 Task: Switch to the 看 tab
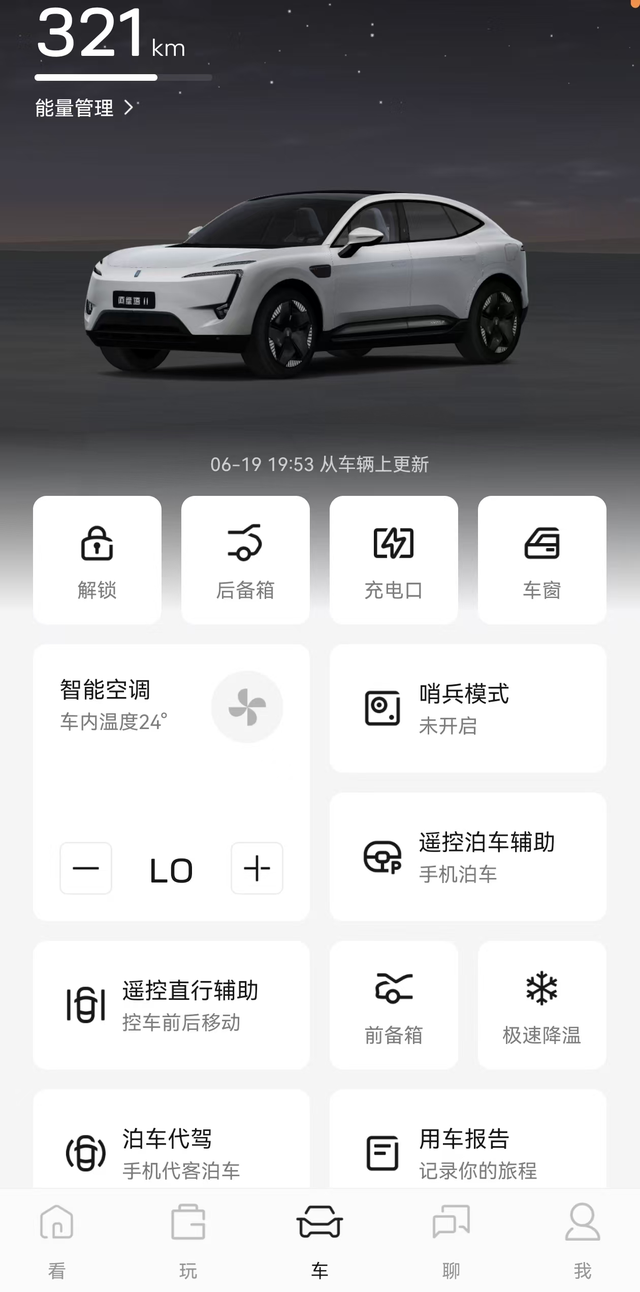click(57, 1241)
